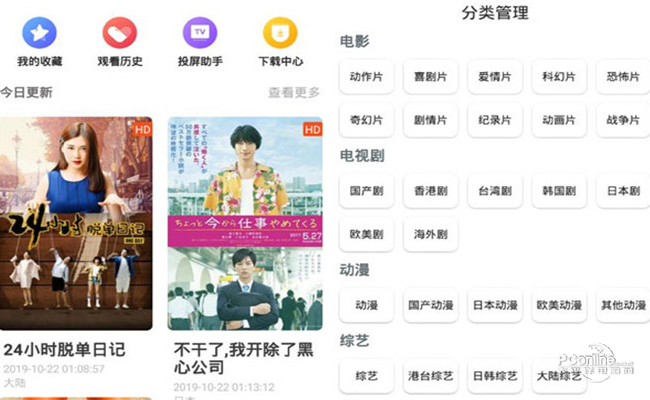
Task: Select the 国产剧 TV category
Action: click(366, 191)
